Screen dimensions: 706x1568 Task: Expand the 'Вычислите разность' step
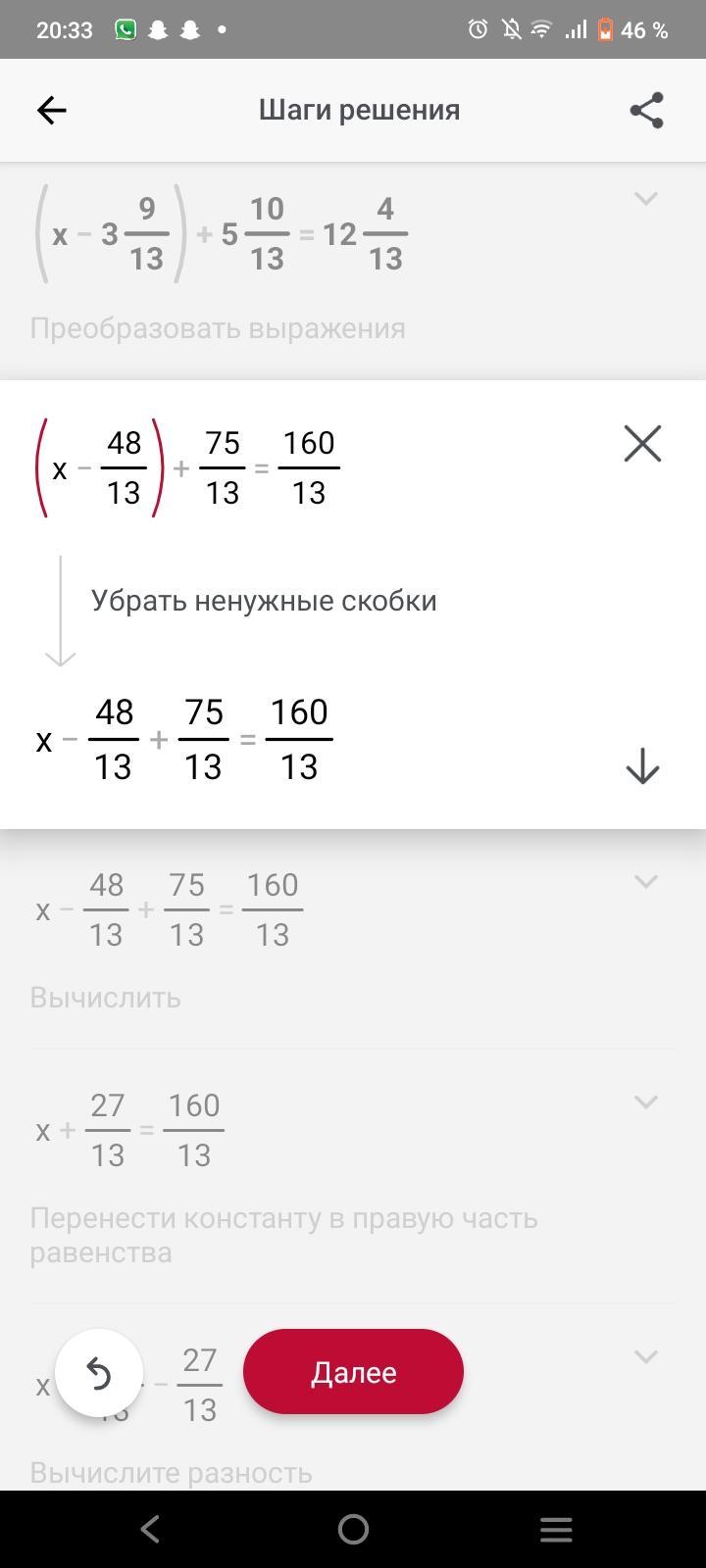click(x=645, y=1356)
